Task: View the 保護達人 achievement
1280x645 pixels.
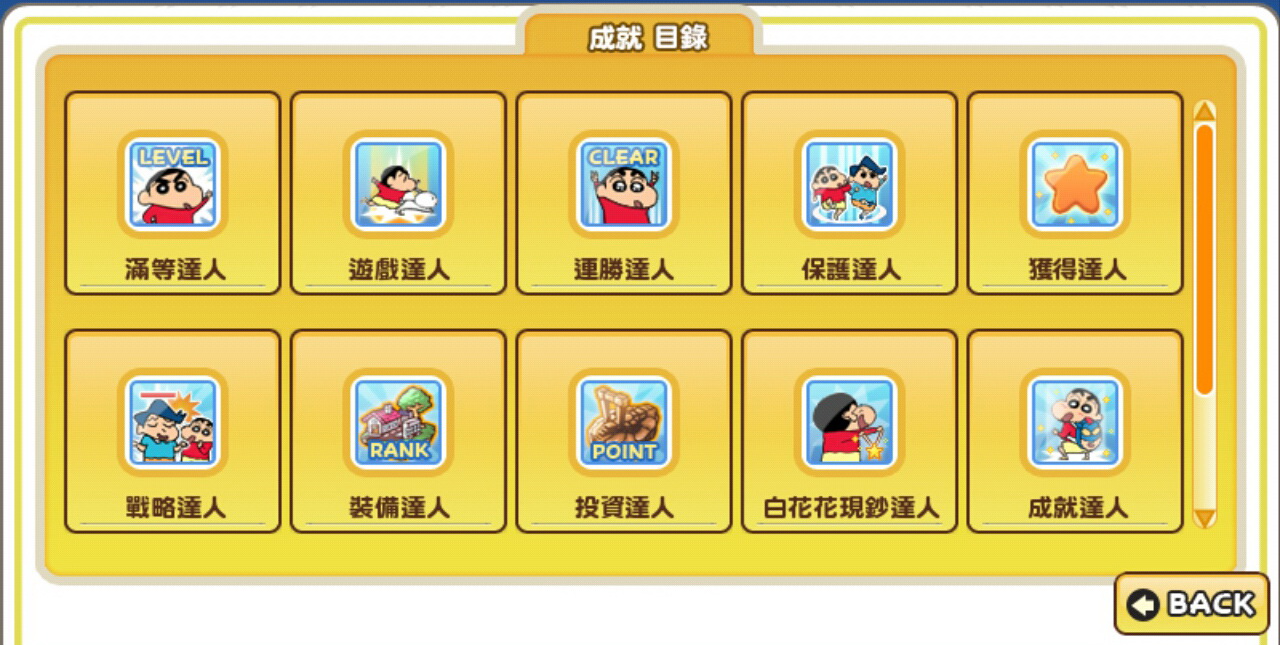Action: click(849, 193)
